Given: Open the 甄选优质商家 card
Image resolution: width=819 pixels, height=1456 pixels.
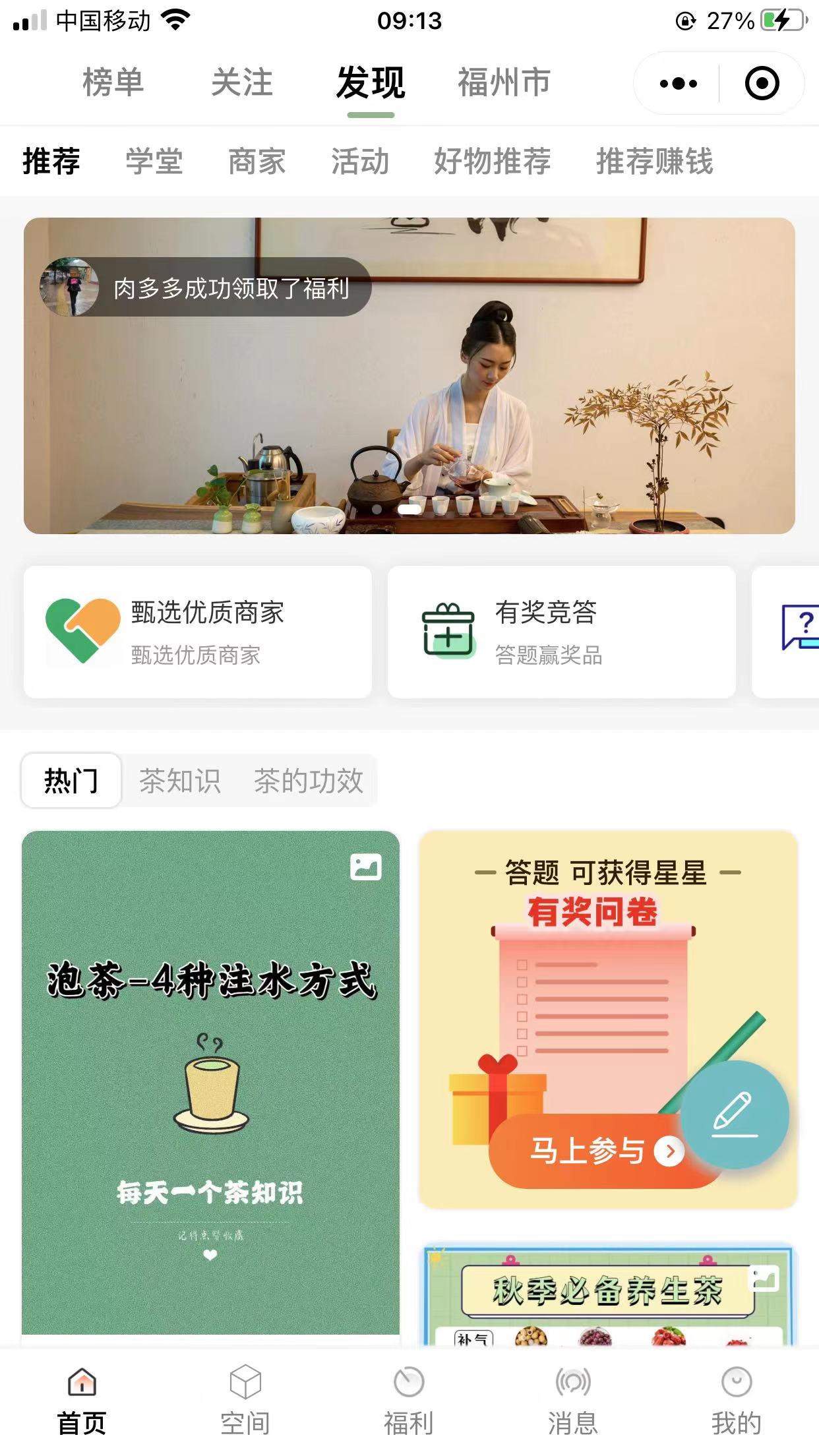Looking at the screenshot, I should 198,632.
